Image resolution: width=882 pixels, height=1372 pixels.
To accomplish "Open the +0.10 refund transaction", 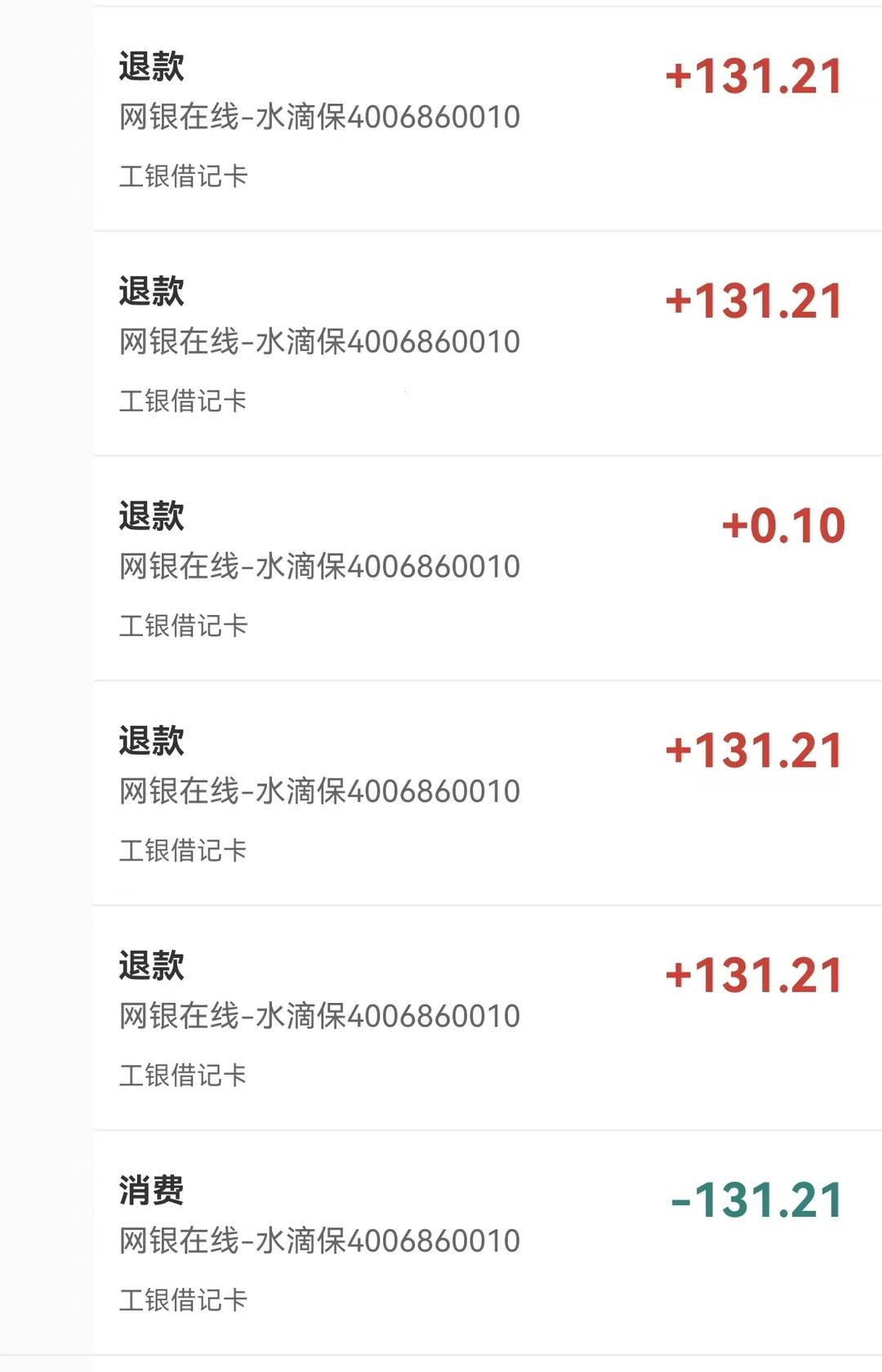I will point(482,568).
